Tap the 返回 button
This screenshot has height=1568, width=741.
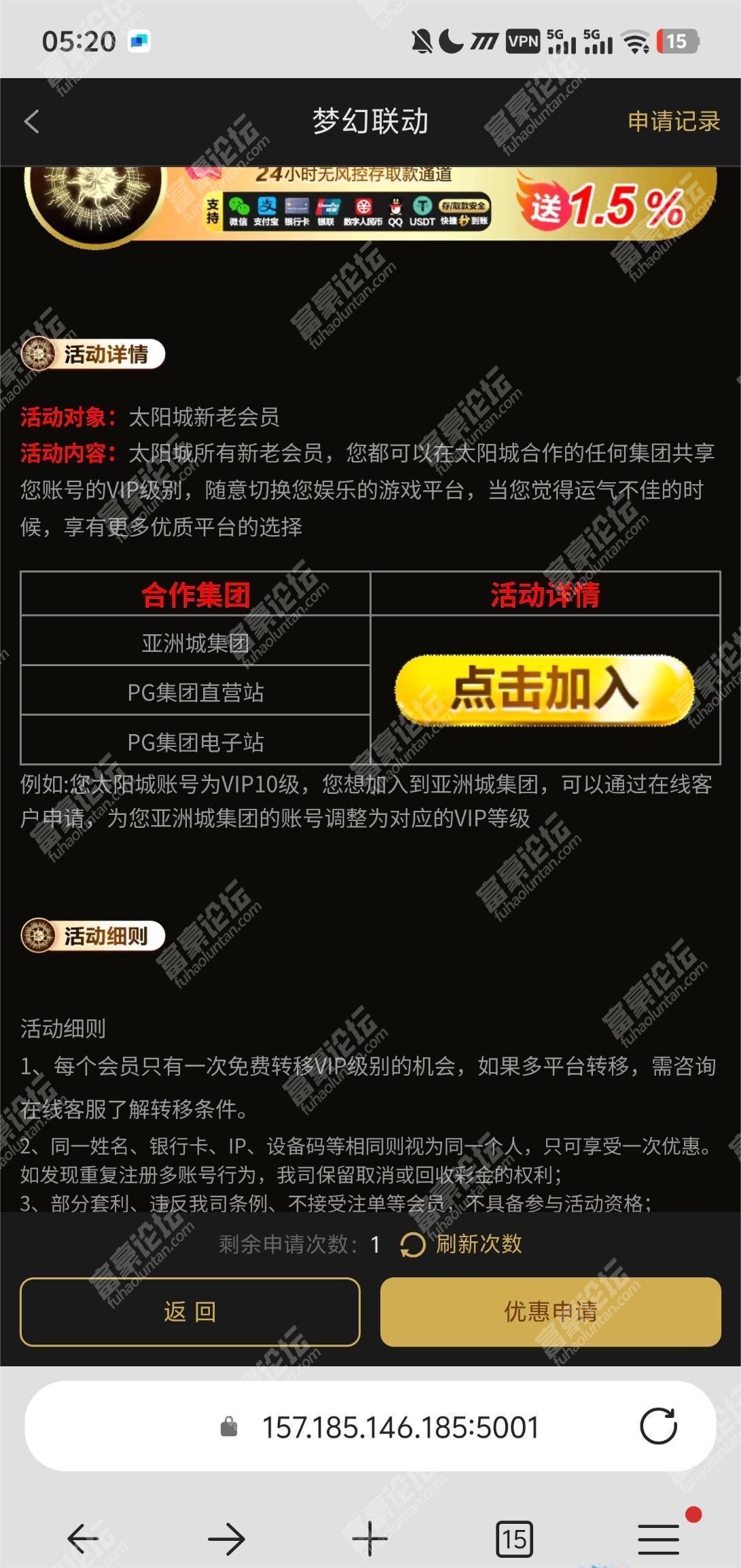190,1311
